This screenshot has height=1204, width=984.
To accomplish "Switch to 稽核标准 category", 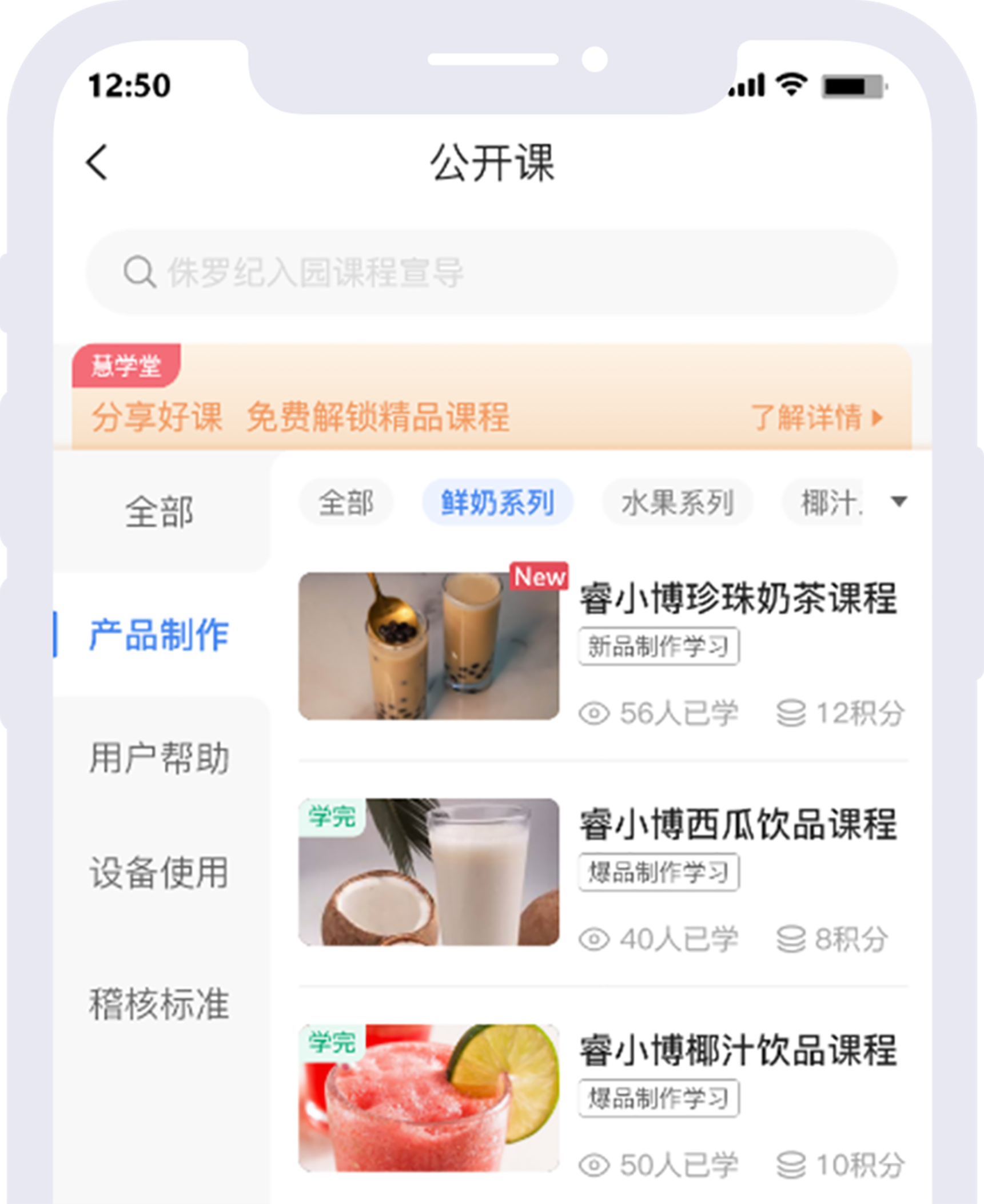I will point(159,1004).
